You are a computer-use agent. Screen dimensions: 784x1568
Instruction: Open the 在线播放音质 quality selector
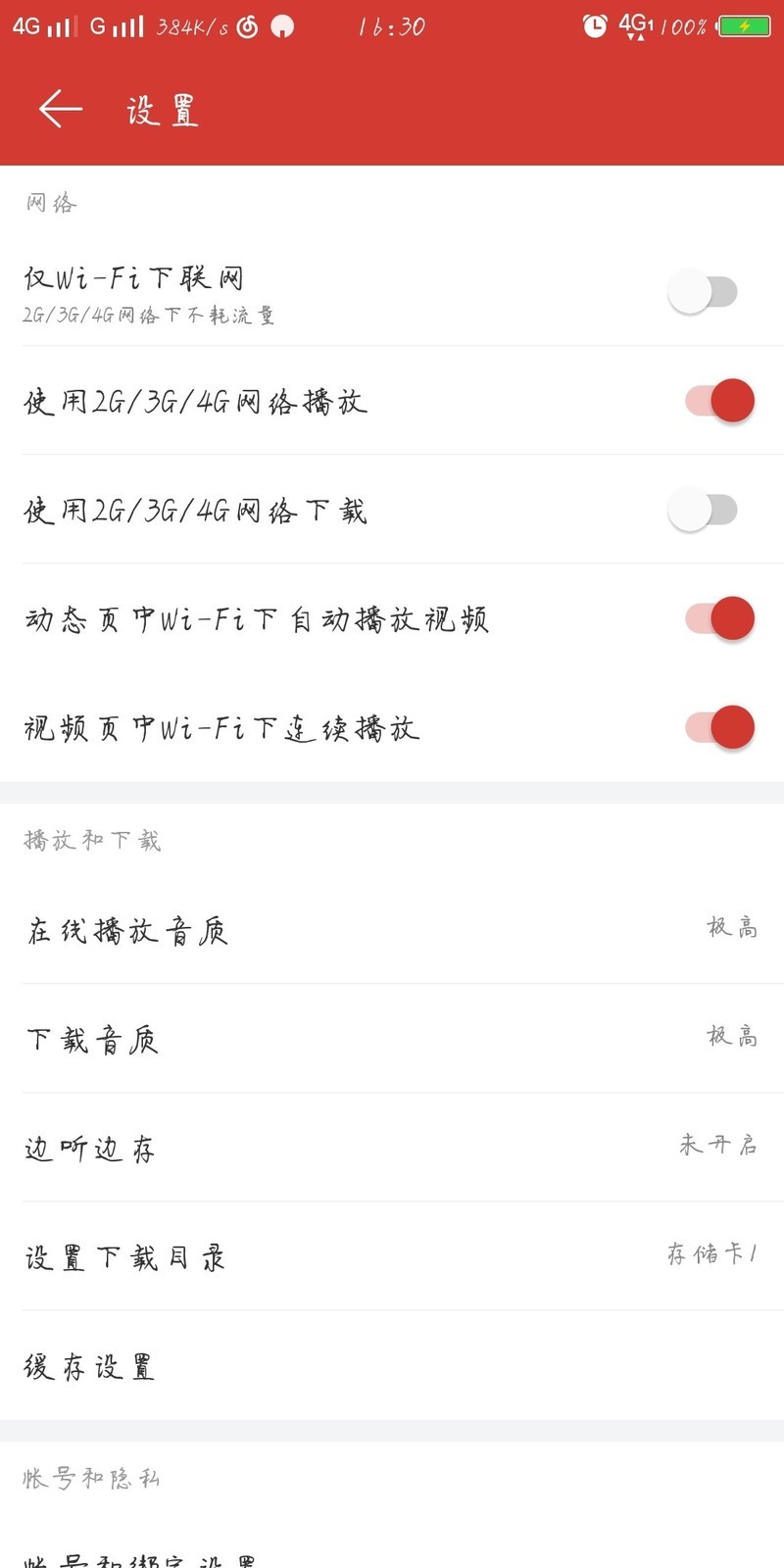pyautogui.click(x=392, y=931)
